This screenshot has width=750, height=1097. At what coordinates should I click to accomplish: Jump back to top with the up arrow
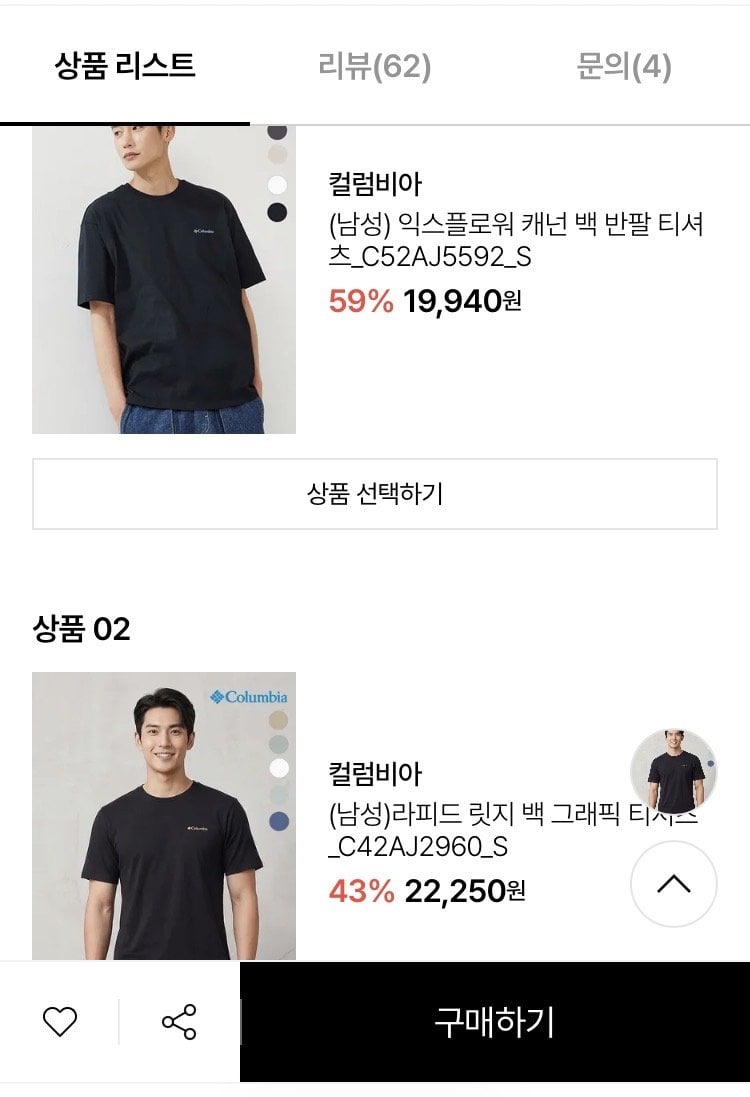pyautogui.click(x=674, y=884)
